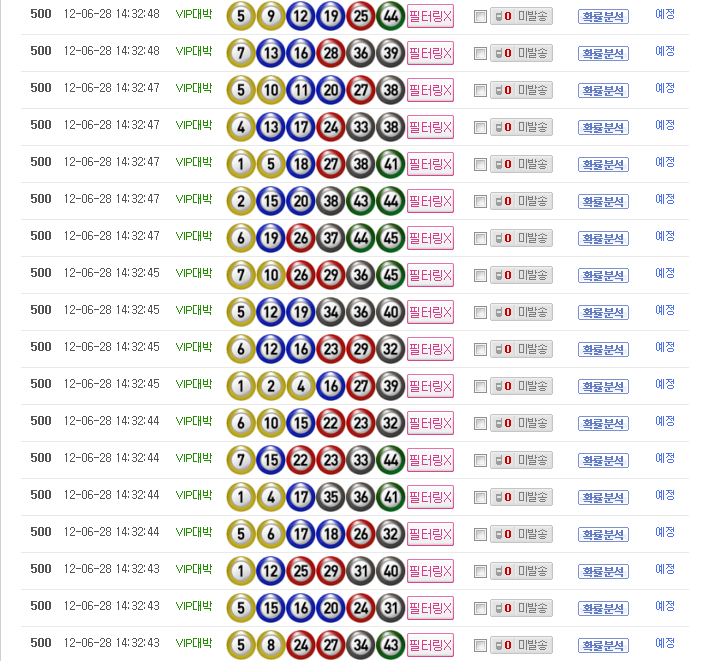Tick the checkbox for row 5, 9, 12
Image resolution: width=709 pixels, height=661 pixels.
(481, 17)
